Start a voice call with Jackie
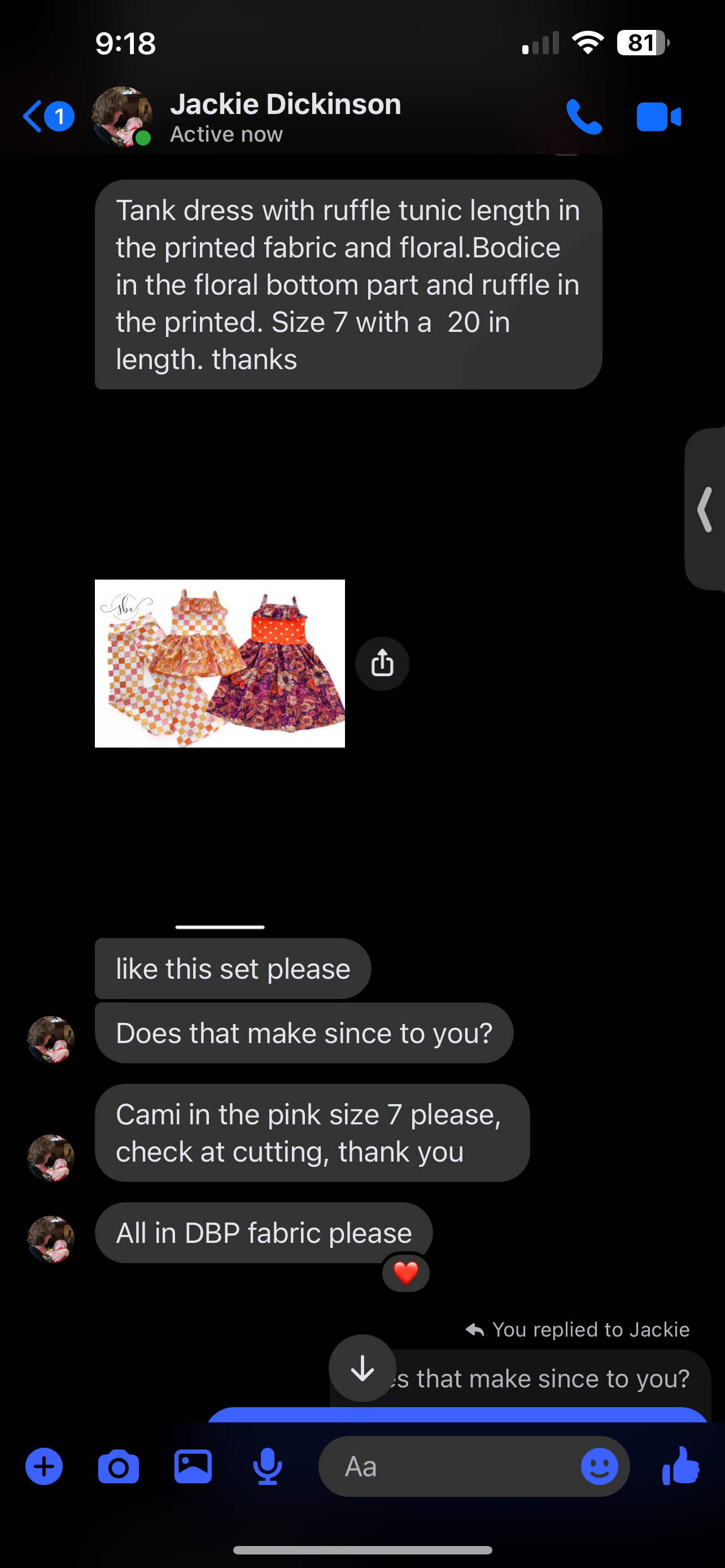 pyautogui.click(x=584, y=117)
